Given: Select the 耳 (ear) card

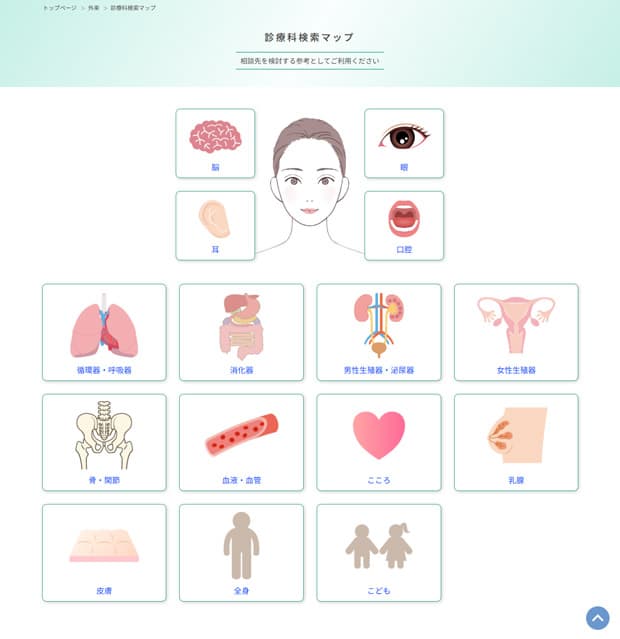Looking at the screenshot, I should (x=215, y=225).
